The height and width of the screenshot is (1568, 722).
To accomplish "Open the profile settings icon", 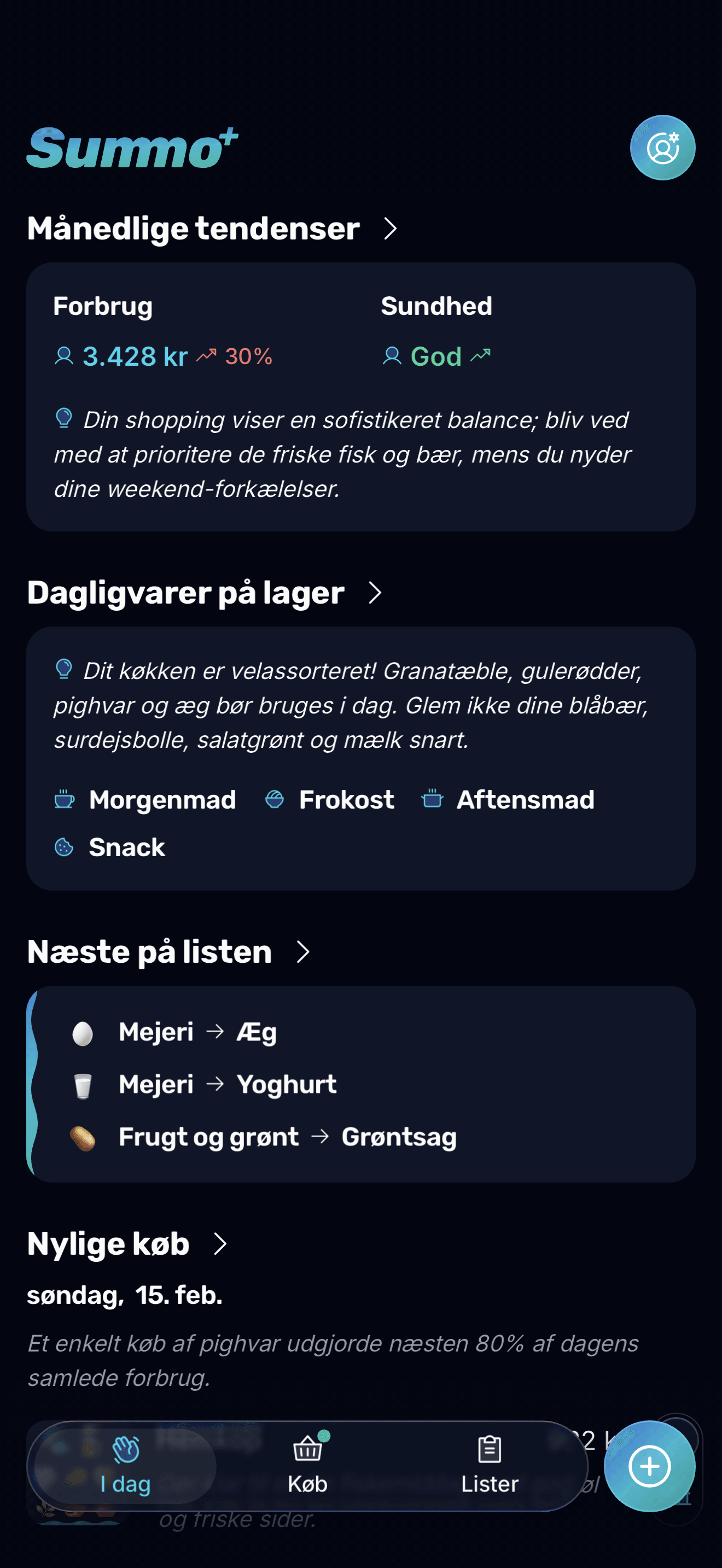I will point(662,146).
